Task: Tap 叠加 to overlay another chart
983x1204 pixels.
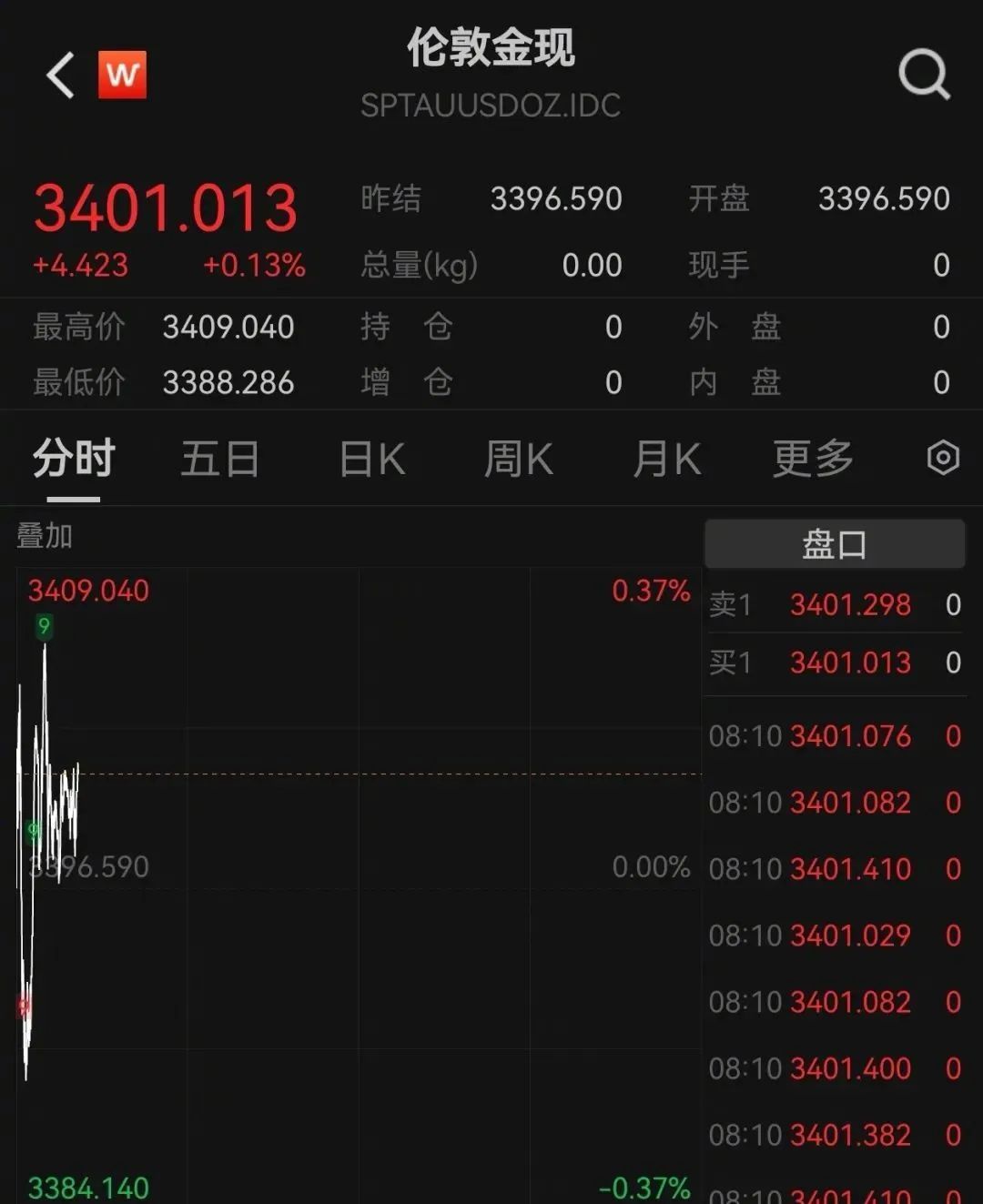Action: 45,536
